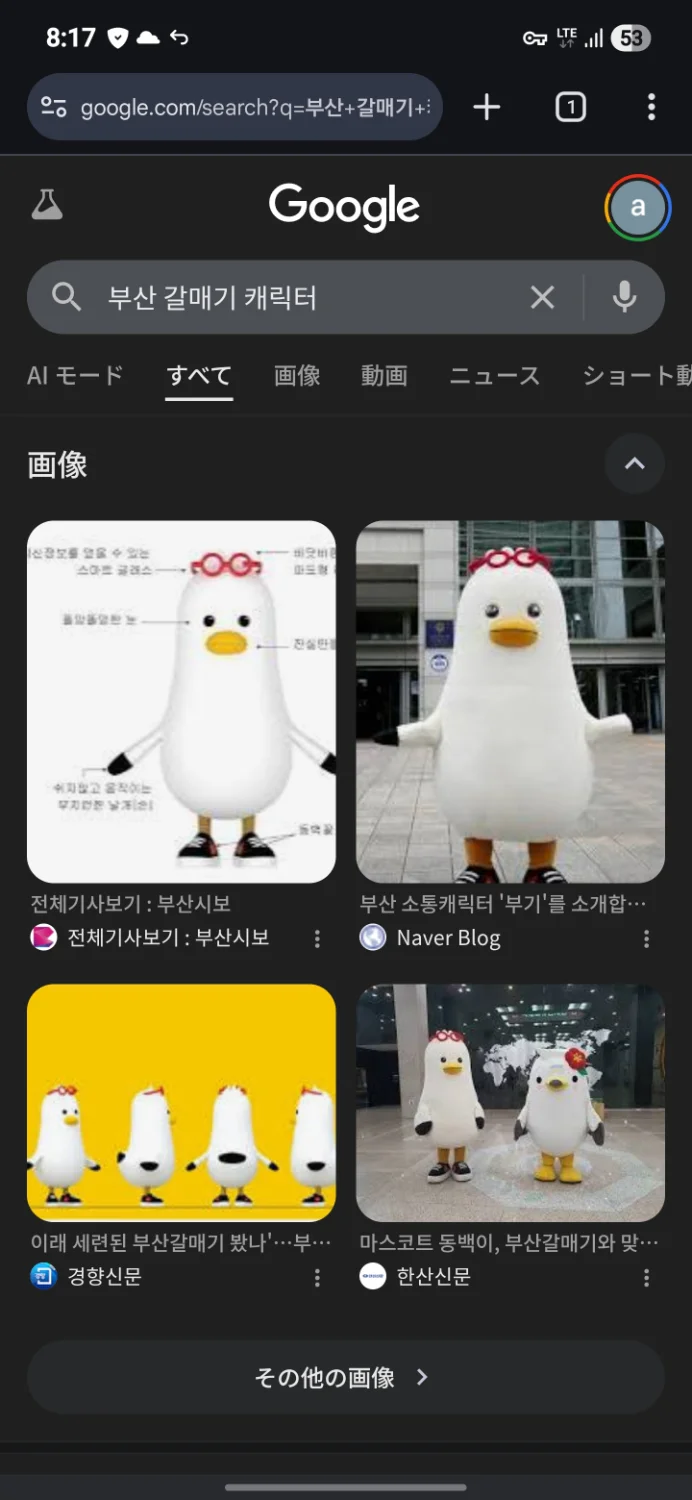
Task: Open the tab switcher
Action: pos(570,107)
